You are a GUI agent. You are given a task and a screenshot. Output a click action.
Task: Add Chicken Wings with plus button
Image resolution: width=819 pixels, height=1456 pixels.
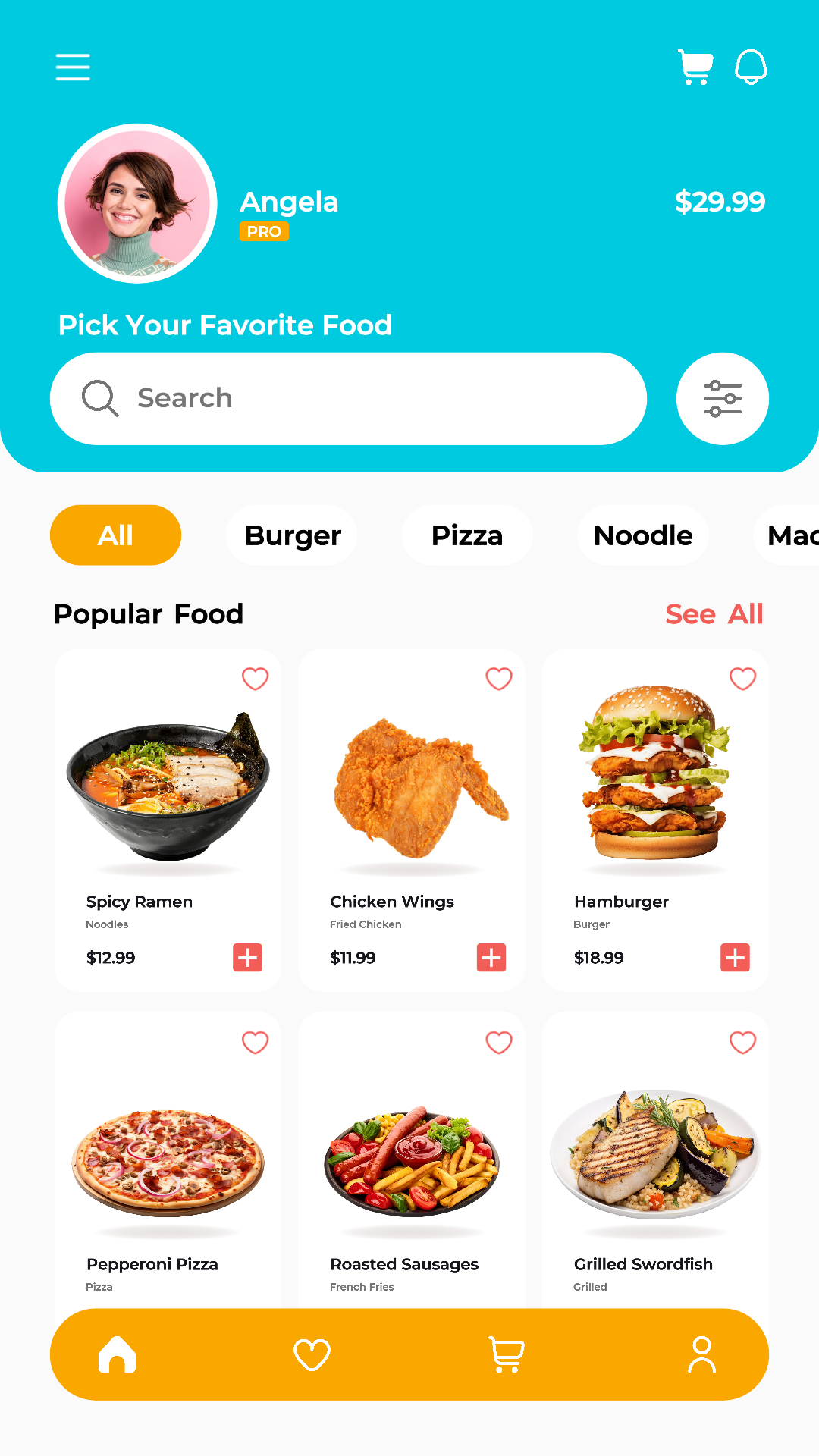pyautogui.click(x=491, y=958)
